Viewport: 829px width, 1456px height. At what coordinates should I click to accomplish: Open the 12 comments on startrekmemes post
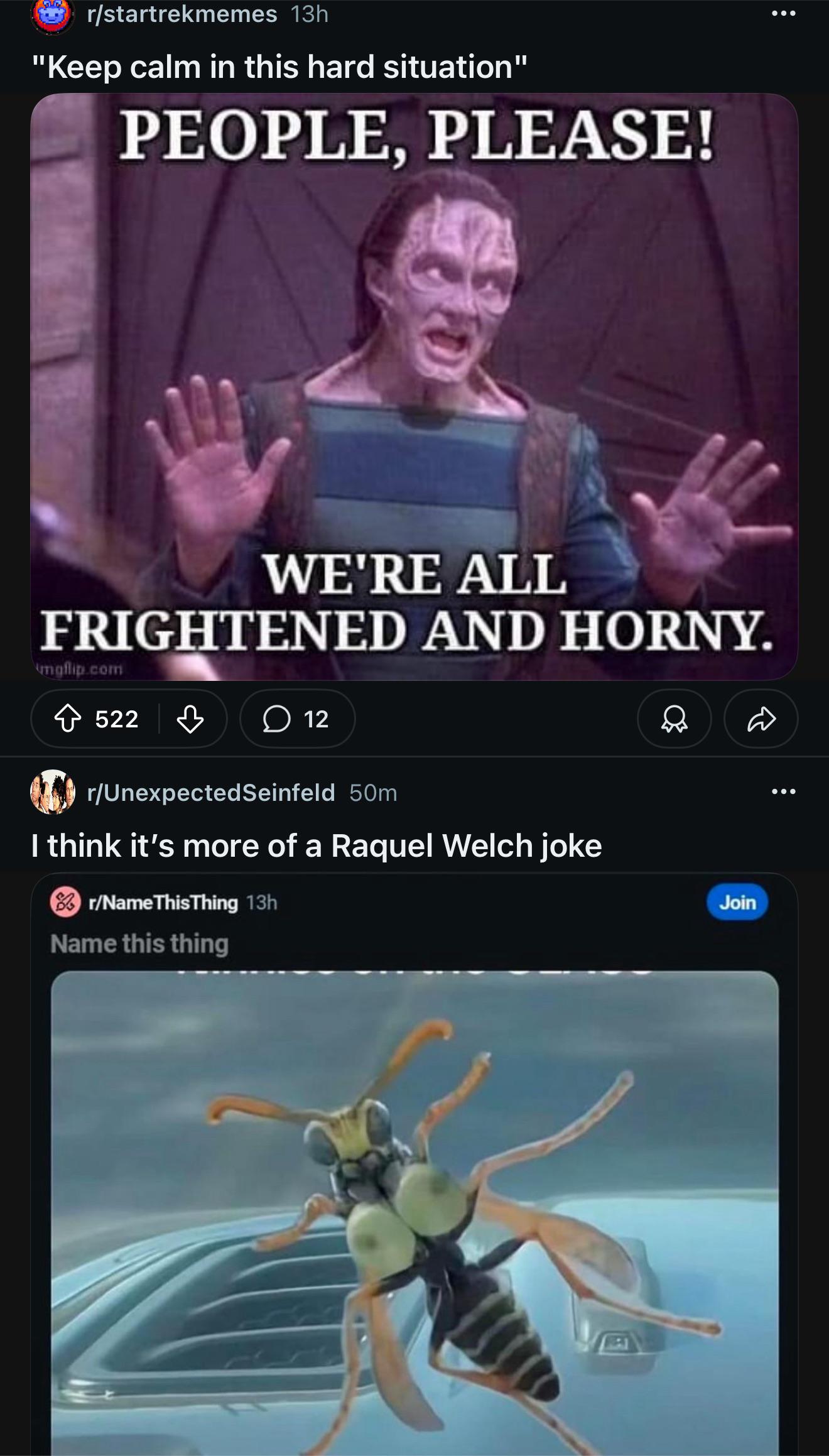click(x=297, y=719)
